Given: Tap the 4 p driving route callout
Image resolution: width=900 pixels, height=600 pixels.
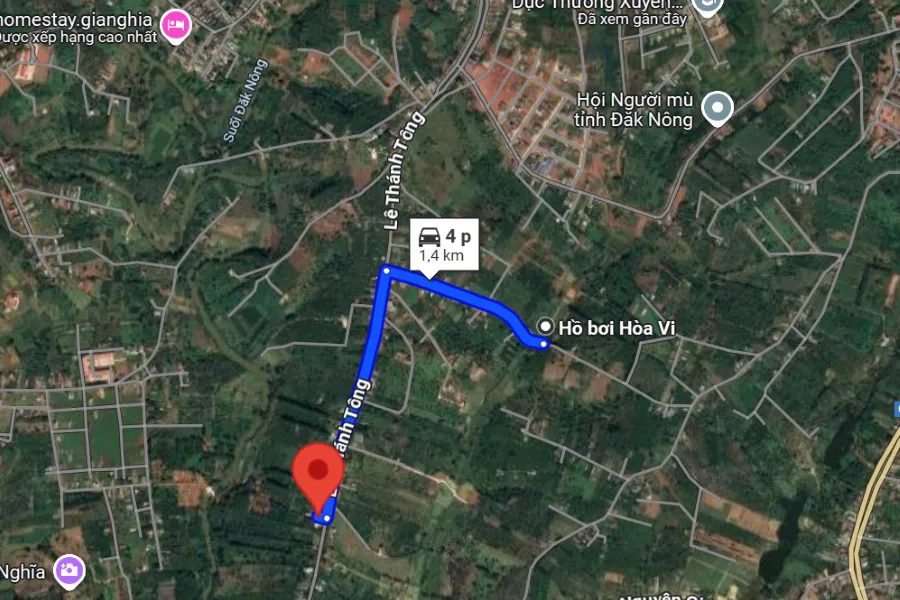Looking at the screenshot, I should (x=443, y=244).
